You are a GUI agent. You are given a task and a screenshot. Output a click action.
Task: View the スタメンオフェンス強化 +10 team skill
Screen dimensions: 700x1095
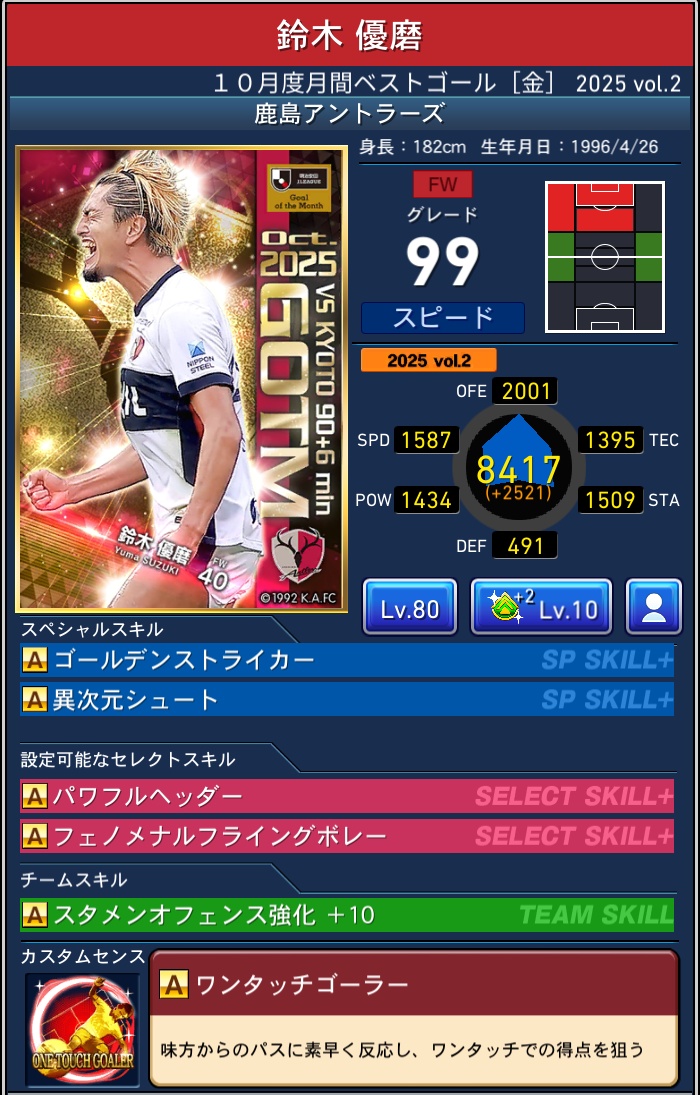coord(346,914)
